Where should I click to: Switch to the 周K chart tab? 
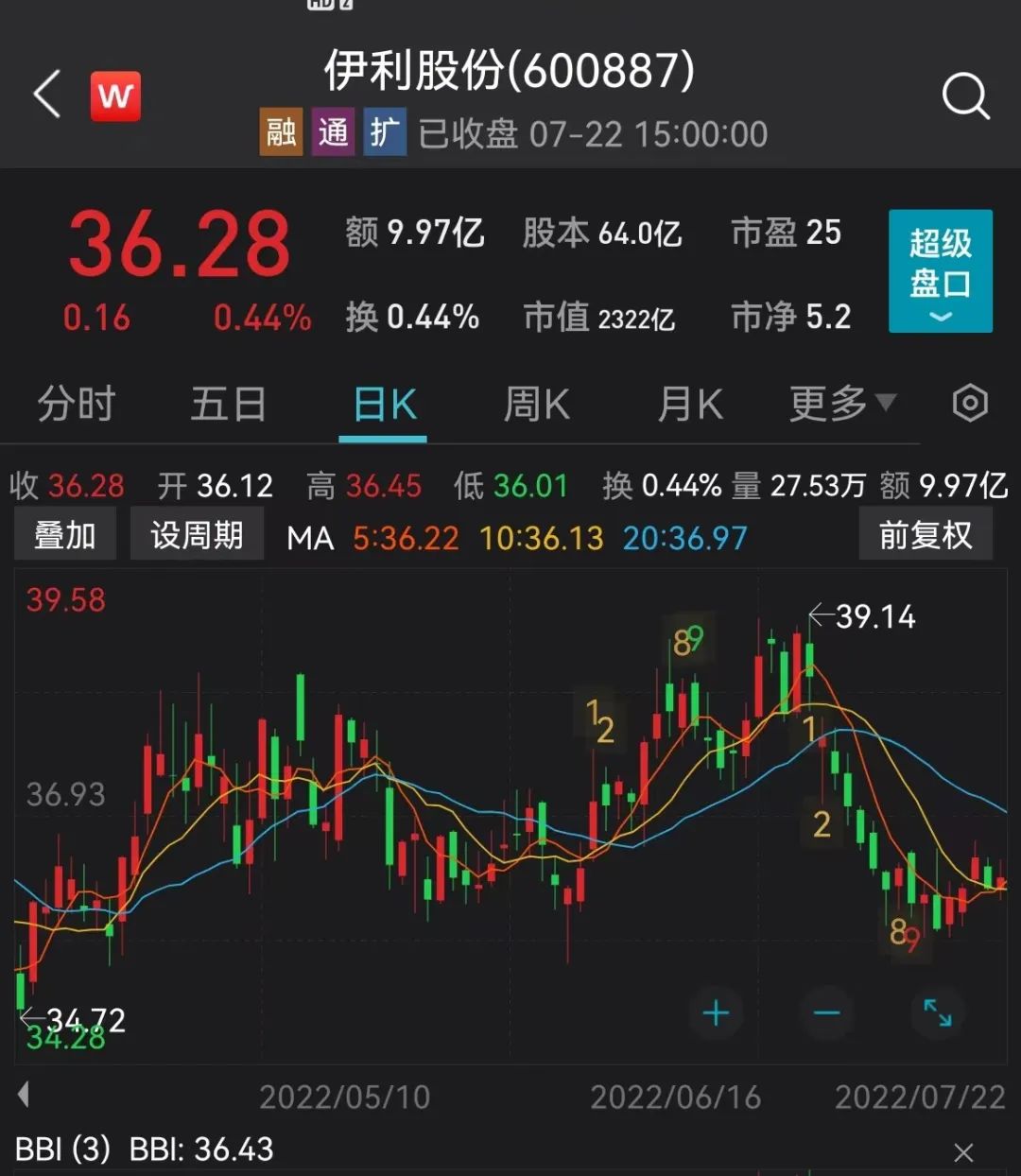coord(536,405)
